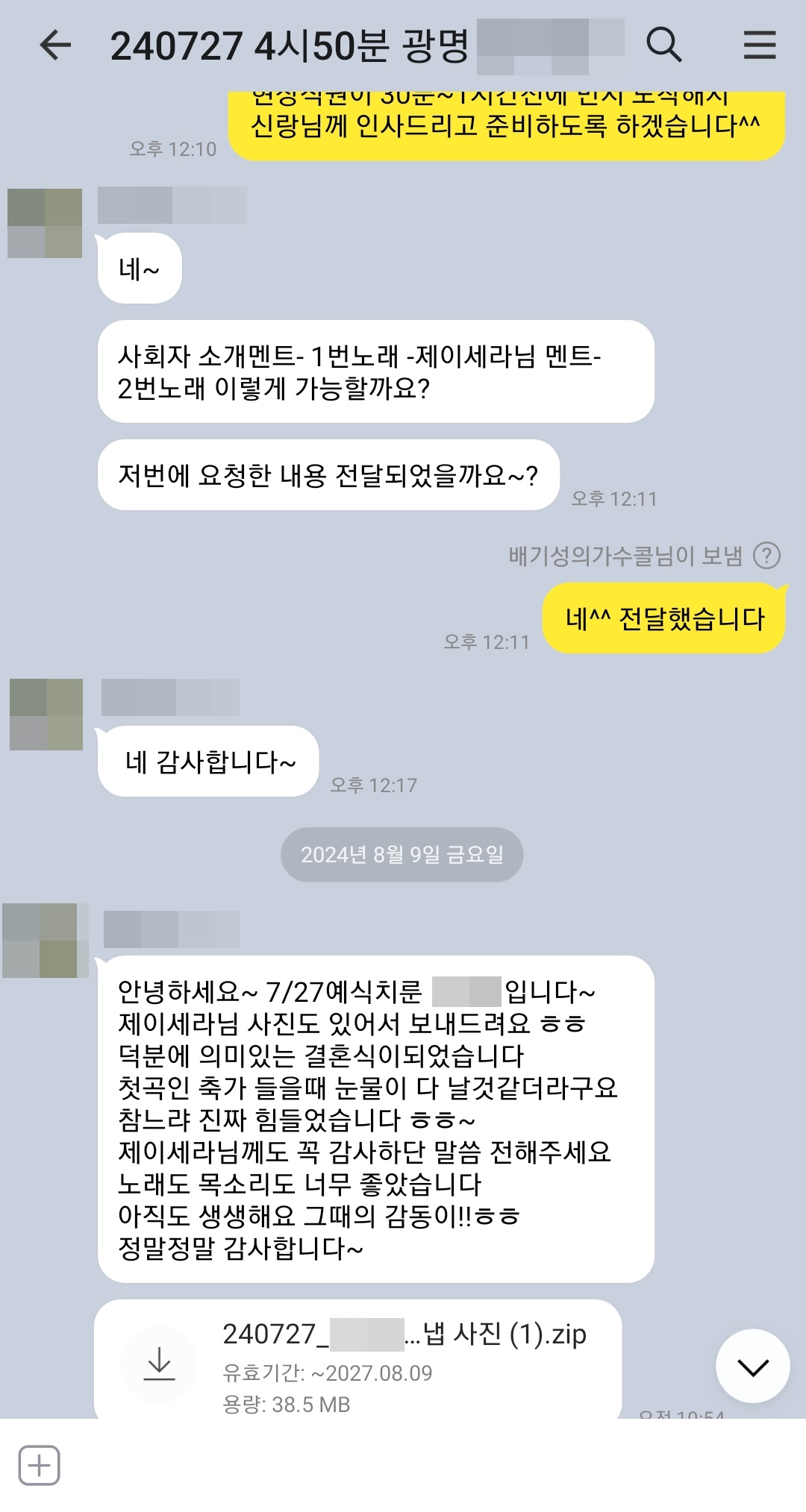
Task: Tap the message input field
Action: coord(418,1465)
